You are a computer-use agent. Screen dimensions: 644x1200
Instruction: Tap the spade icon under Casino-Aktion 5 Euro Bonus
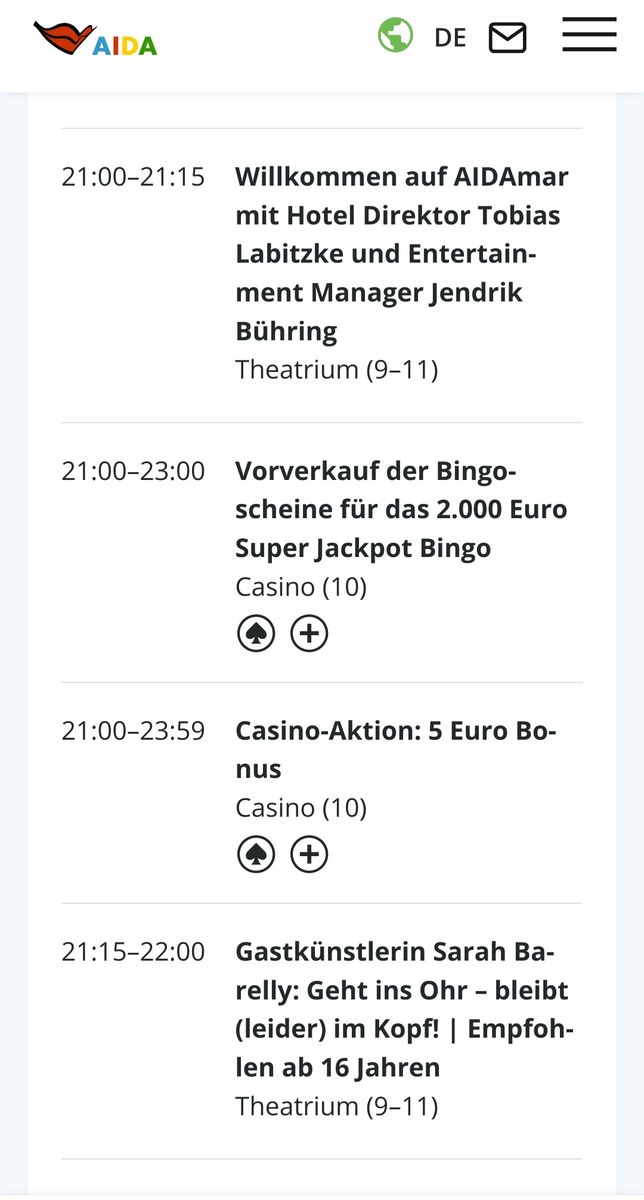pos(256,854)
